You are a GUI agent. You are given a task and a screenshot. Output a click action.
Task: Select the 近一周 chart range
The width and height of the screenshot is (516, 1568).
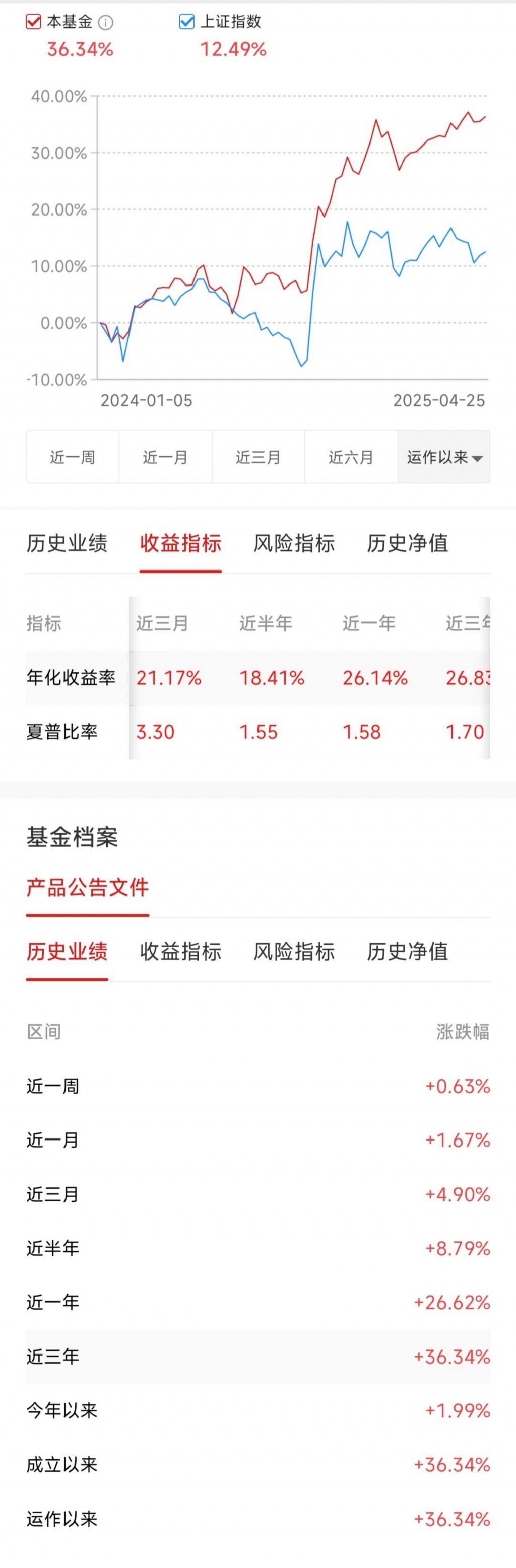click(73, 457)
